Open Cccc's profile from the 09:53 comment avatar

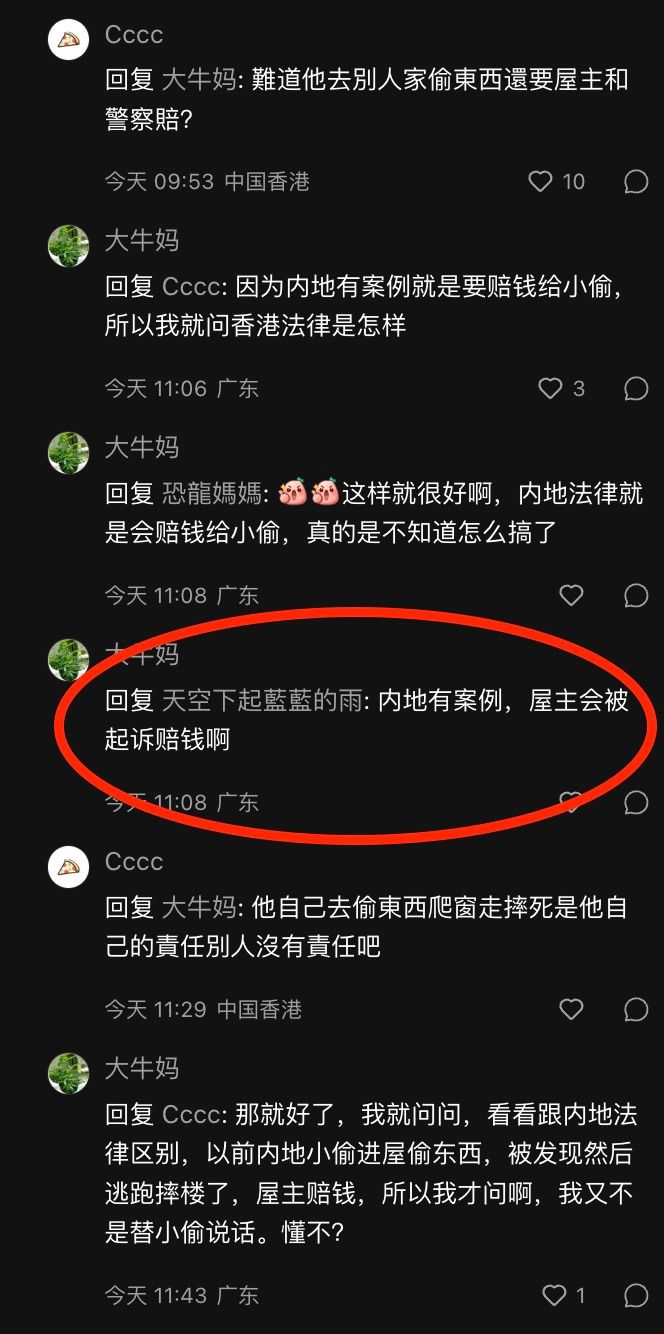click(69, 39)
